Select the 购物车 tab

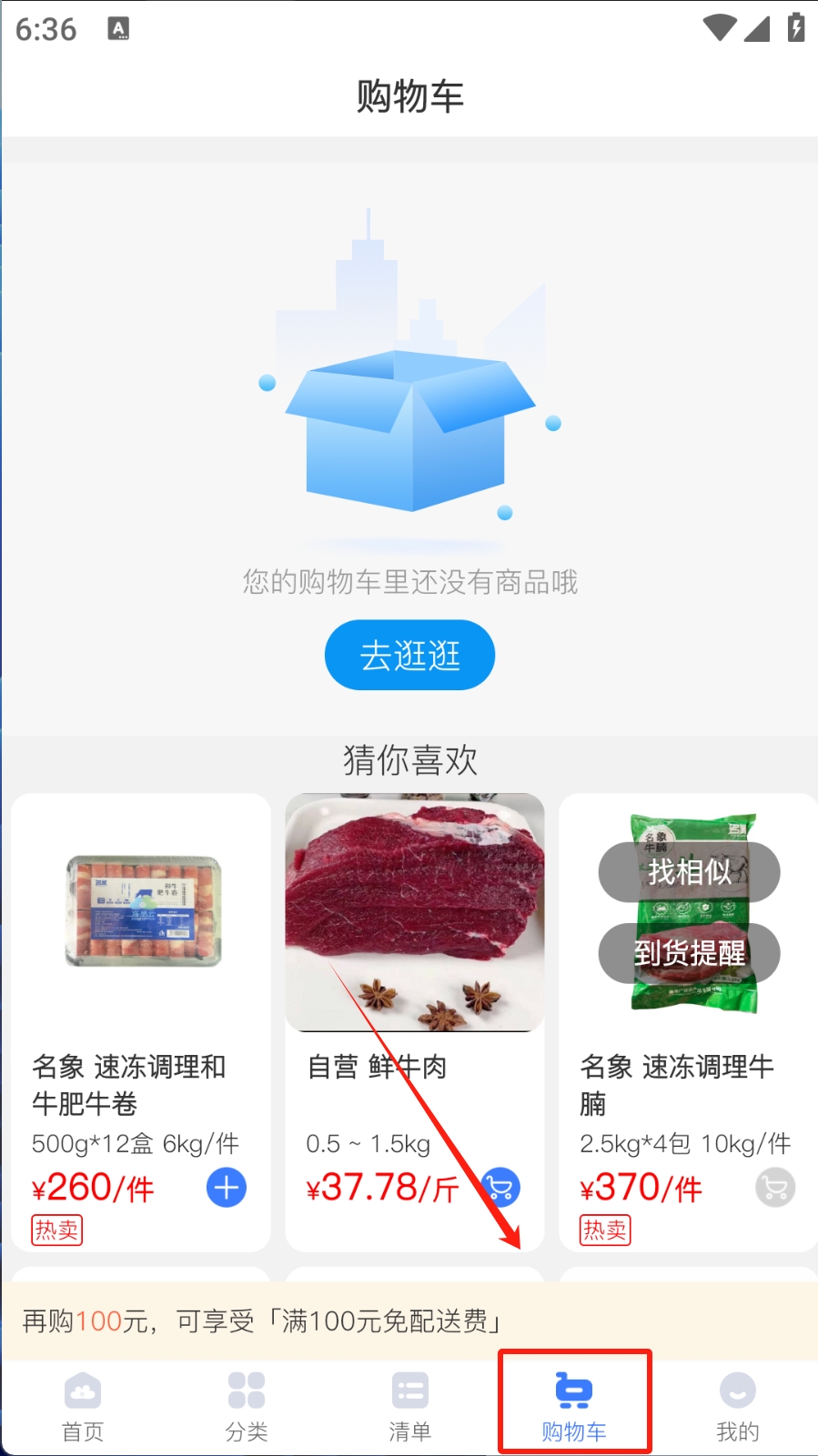click(x=574, y=1406)
